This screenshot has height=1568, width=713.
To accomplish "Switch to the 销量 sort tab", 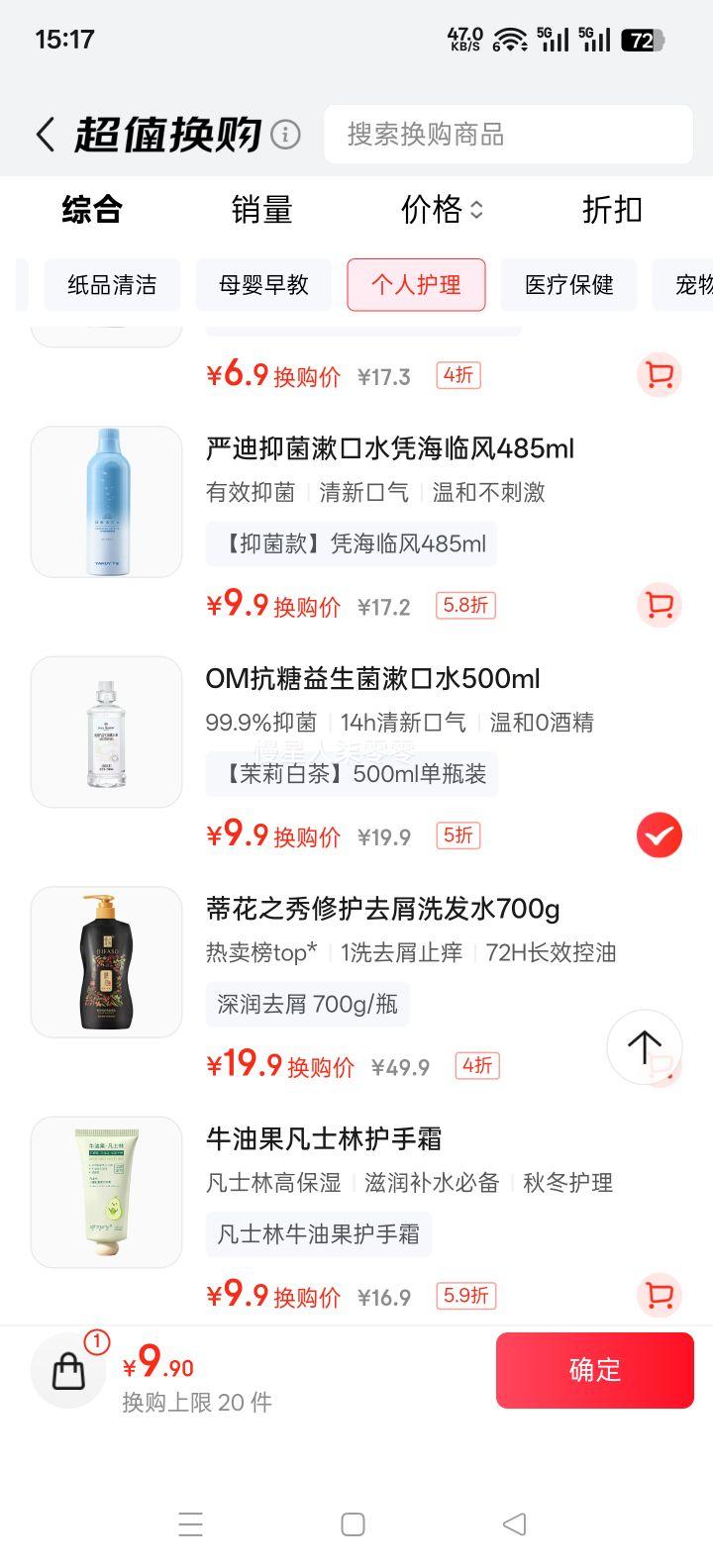I will coord(262,211).
